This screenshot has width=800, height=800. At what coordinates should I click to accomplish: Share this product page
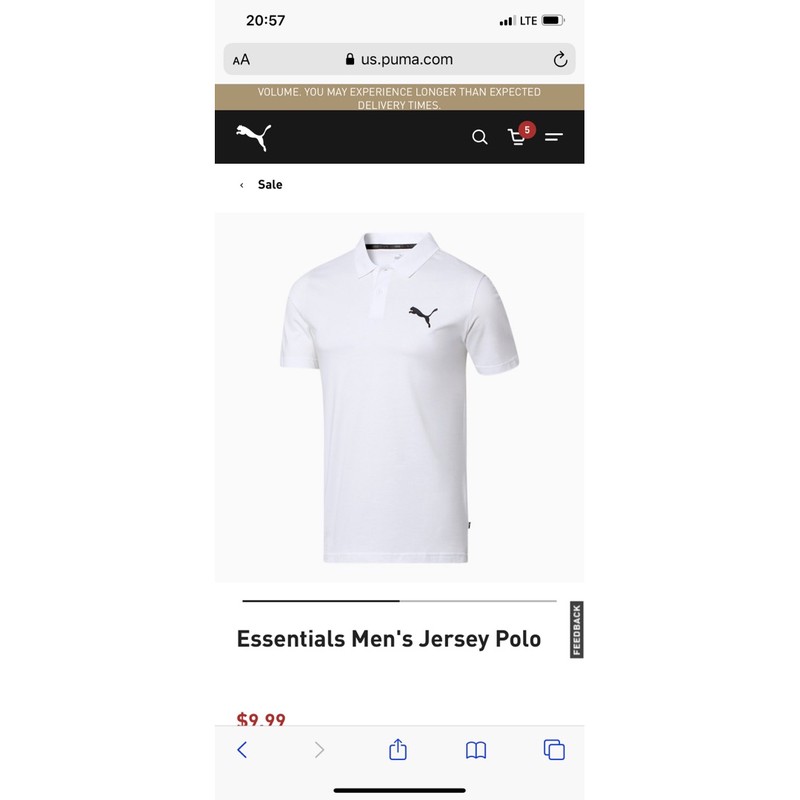398,749
